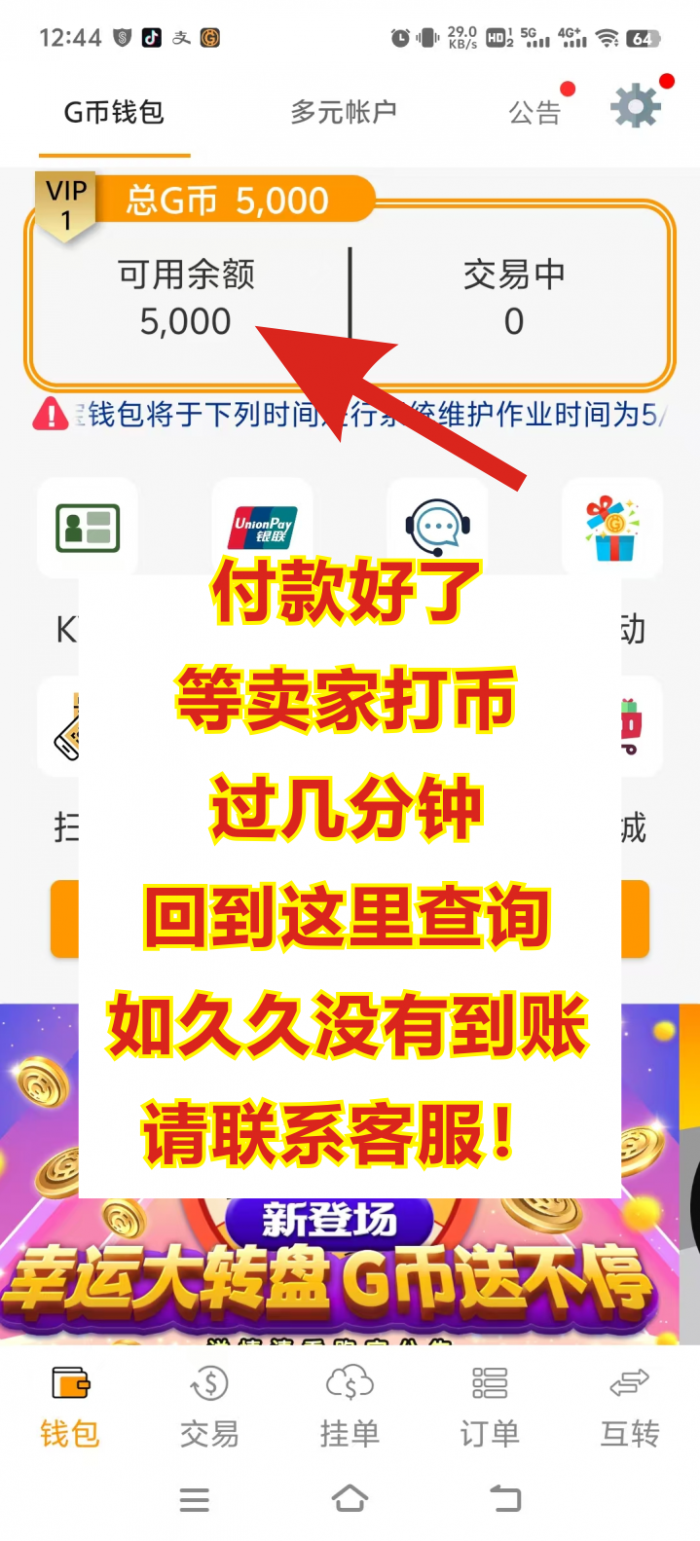Tap the system back button
Viewport: 700px width, 1541px height.
coord(505,1498)
